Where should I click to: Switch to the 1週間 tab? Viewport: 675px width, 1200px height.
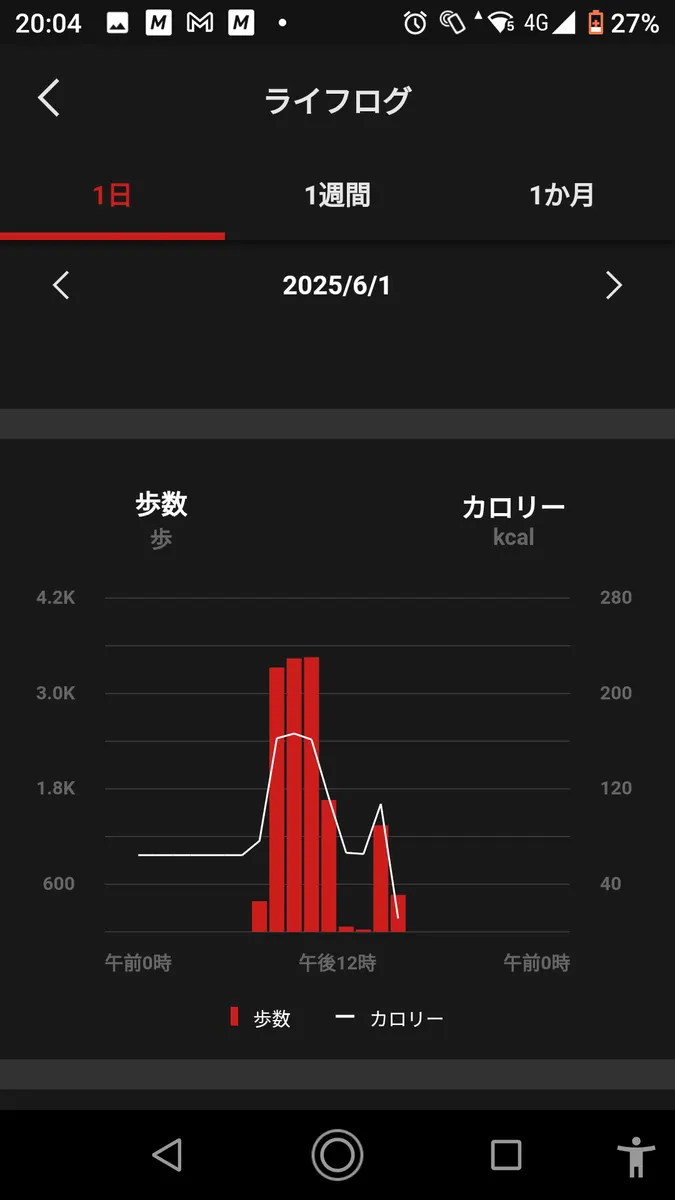337,195
